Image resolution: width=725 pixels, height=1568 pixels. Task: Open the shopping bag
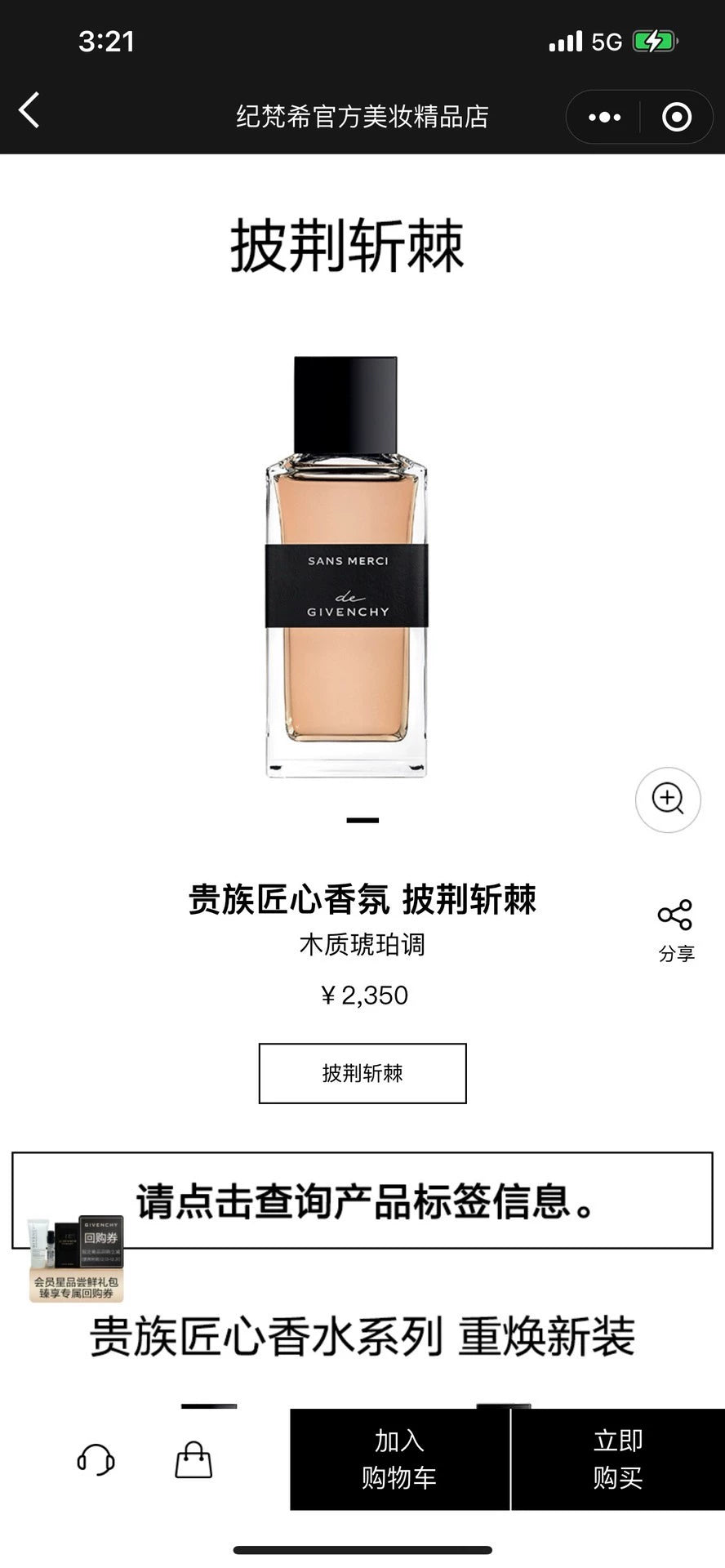tap(193, 1459)
